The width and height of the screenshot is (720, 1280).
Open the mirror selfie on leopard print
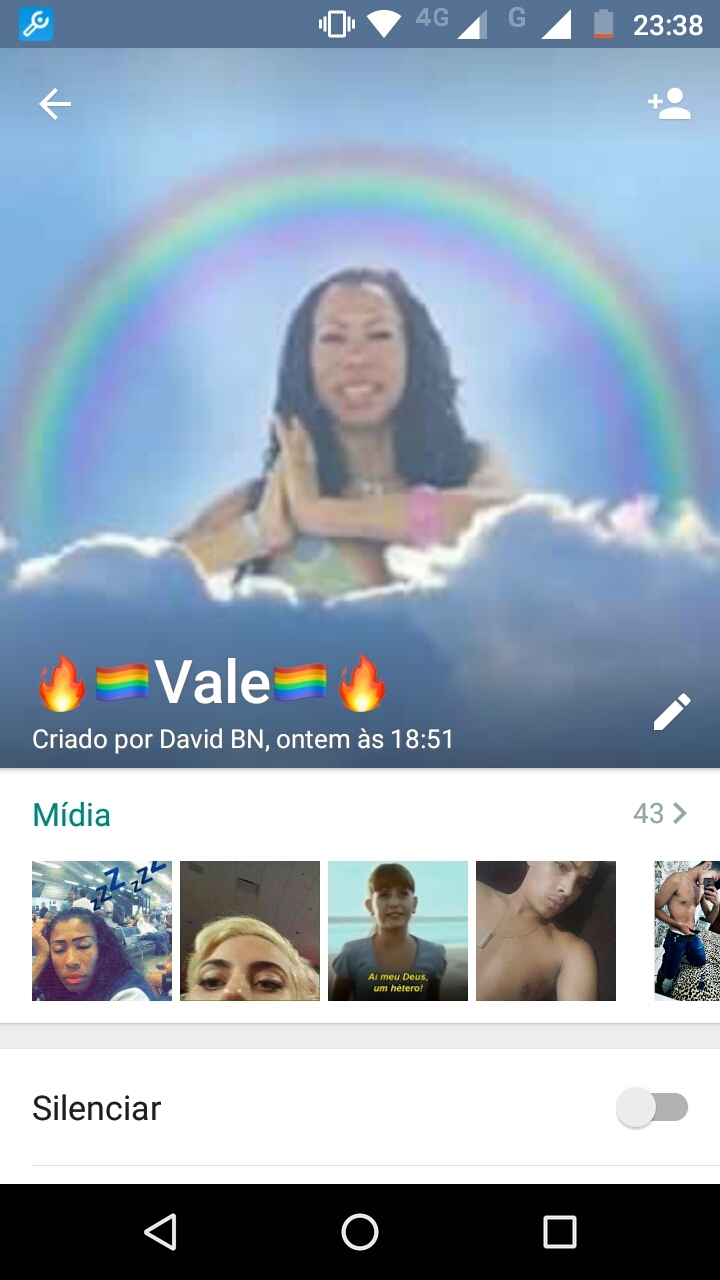click(687, 931)
